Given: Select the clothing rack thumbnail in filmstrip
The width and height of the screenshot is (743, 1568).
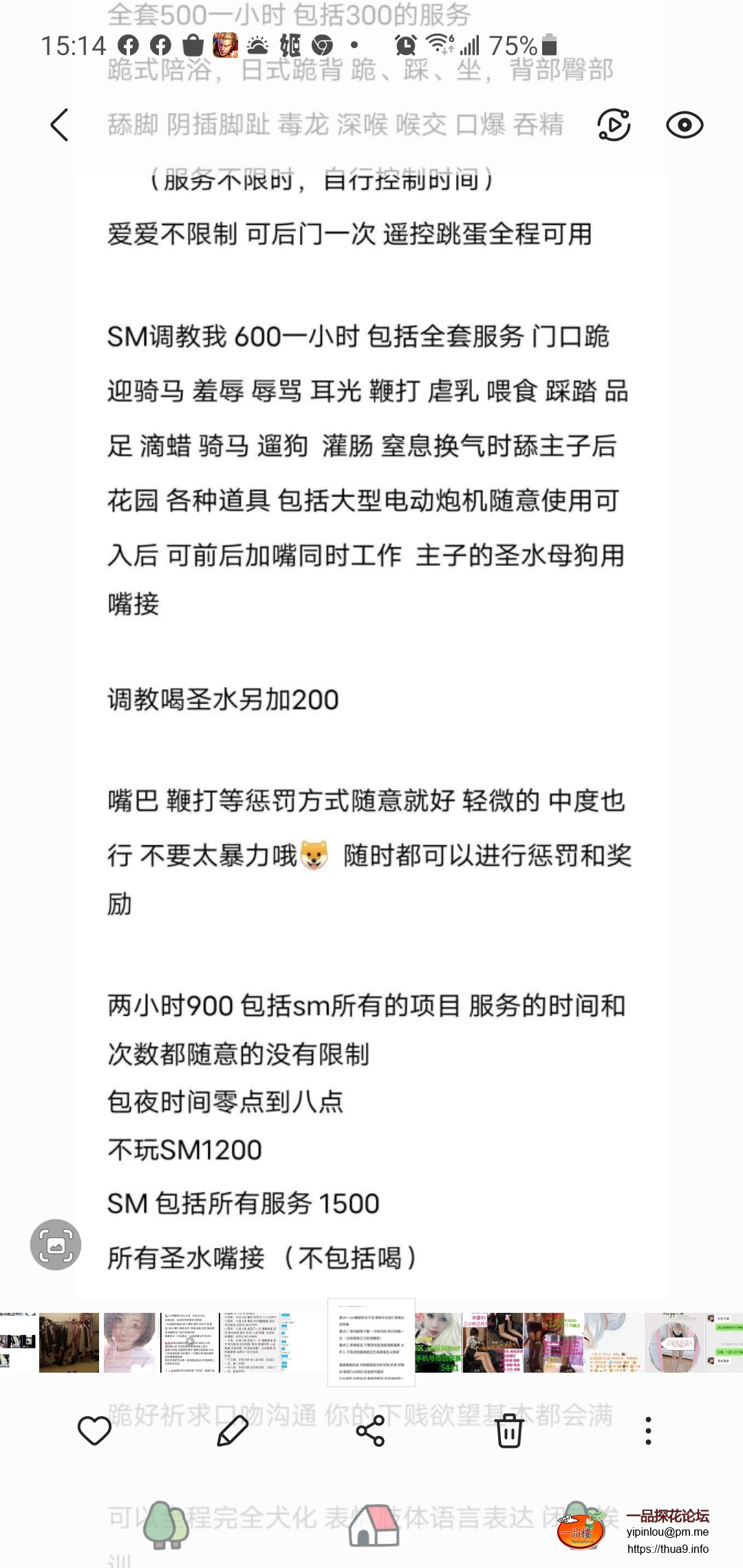Looking at the screenshot, I should pyautogui.click(x=69, y=1342).
